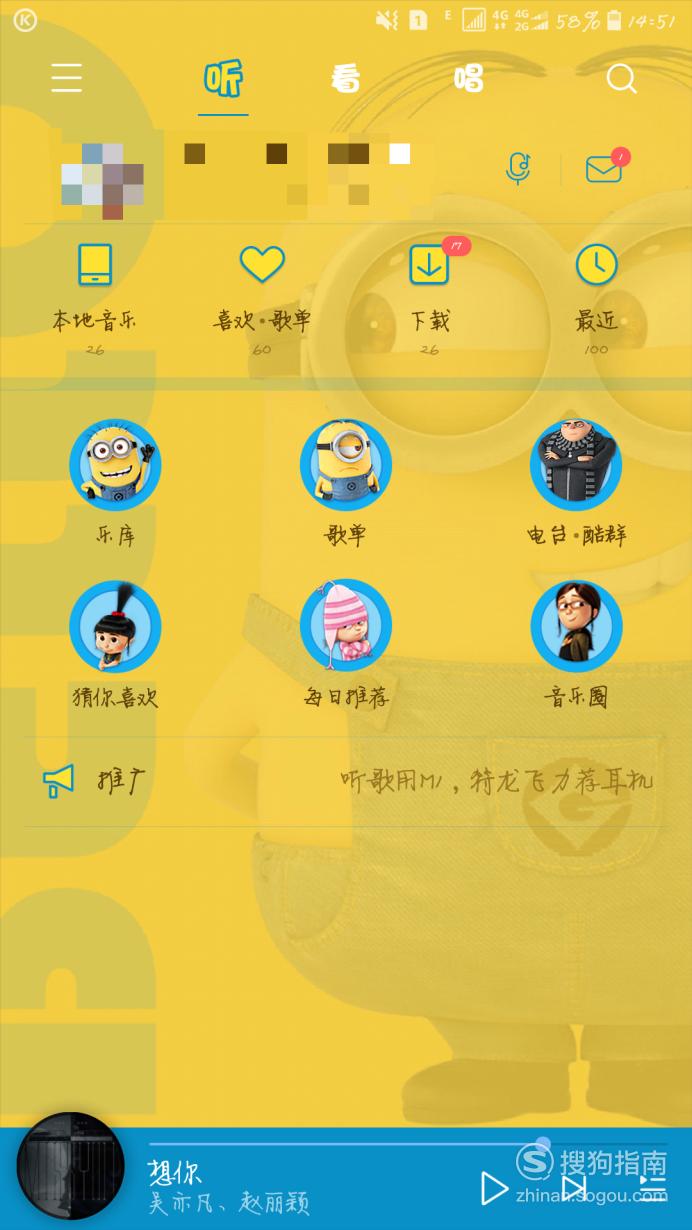The image size is (692, 1230).
Task: Open 电台·酷群 radio
Action: click(x=577, y=482)
